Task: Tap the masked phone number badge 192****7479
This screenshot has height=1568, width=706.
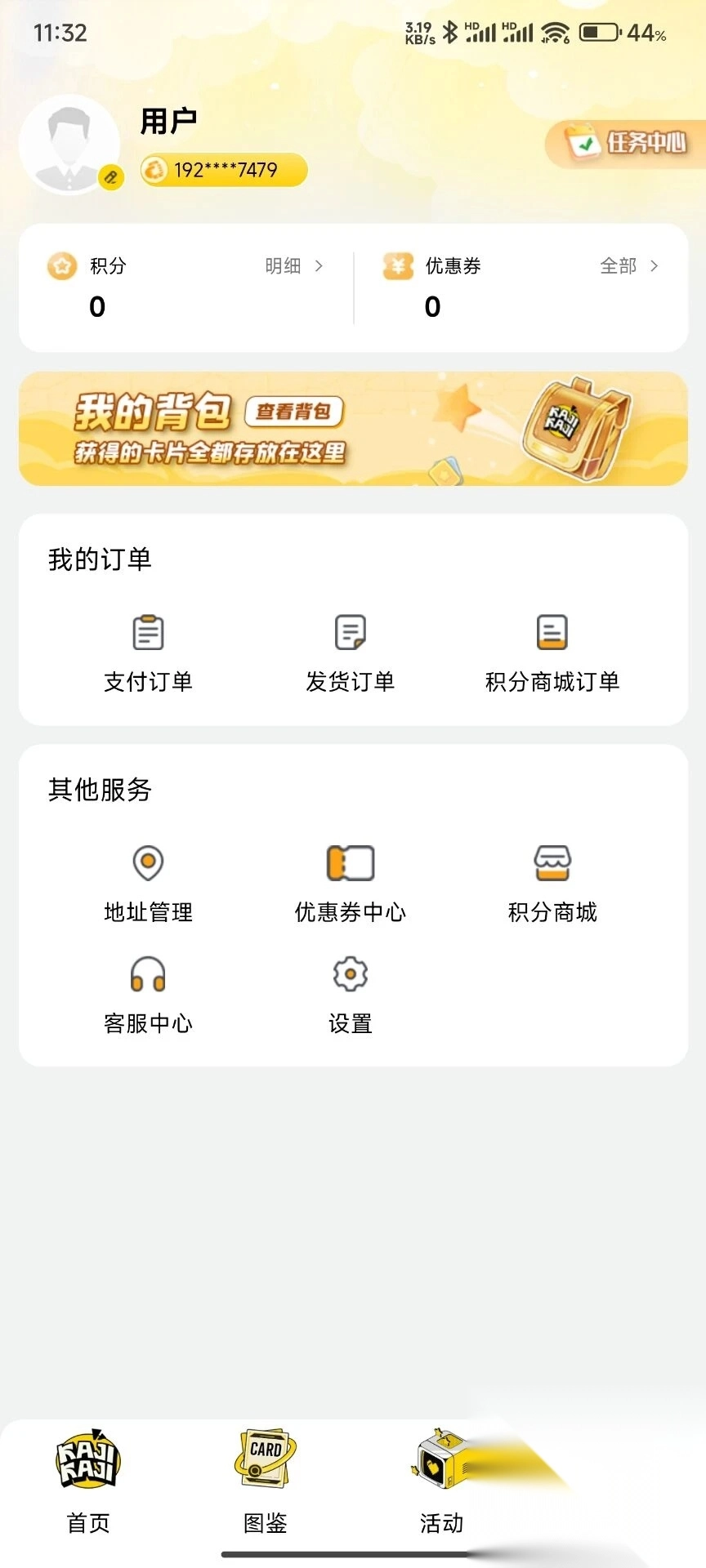Action: tap(222, 171)
